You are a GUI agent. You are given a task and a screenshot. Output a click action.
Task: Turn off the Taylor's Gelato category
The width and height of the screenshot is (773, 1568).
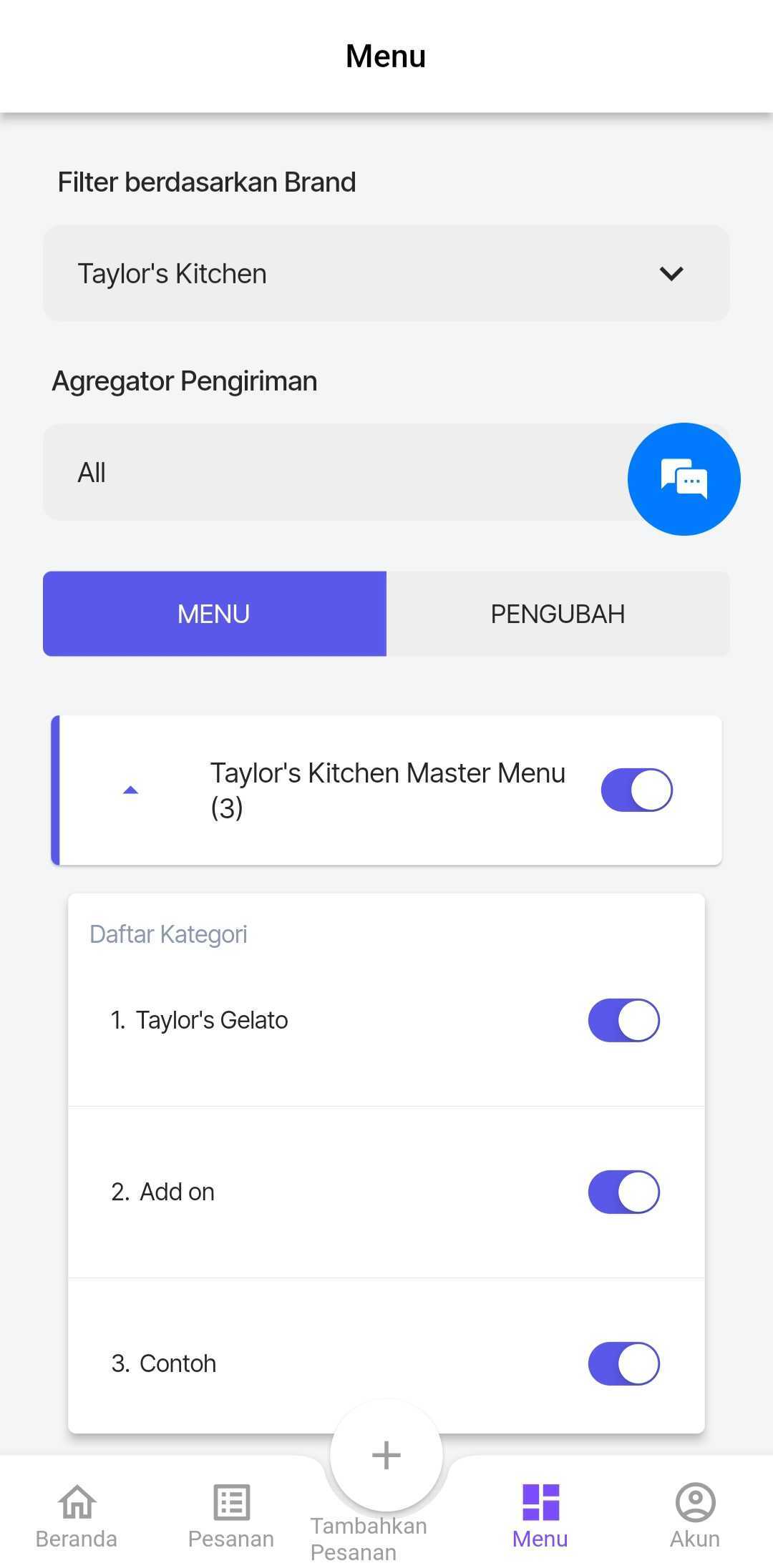623,1020
